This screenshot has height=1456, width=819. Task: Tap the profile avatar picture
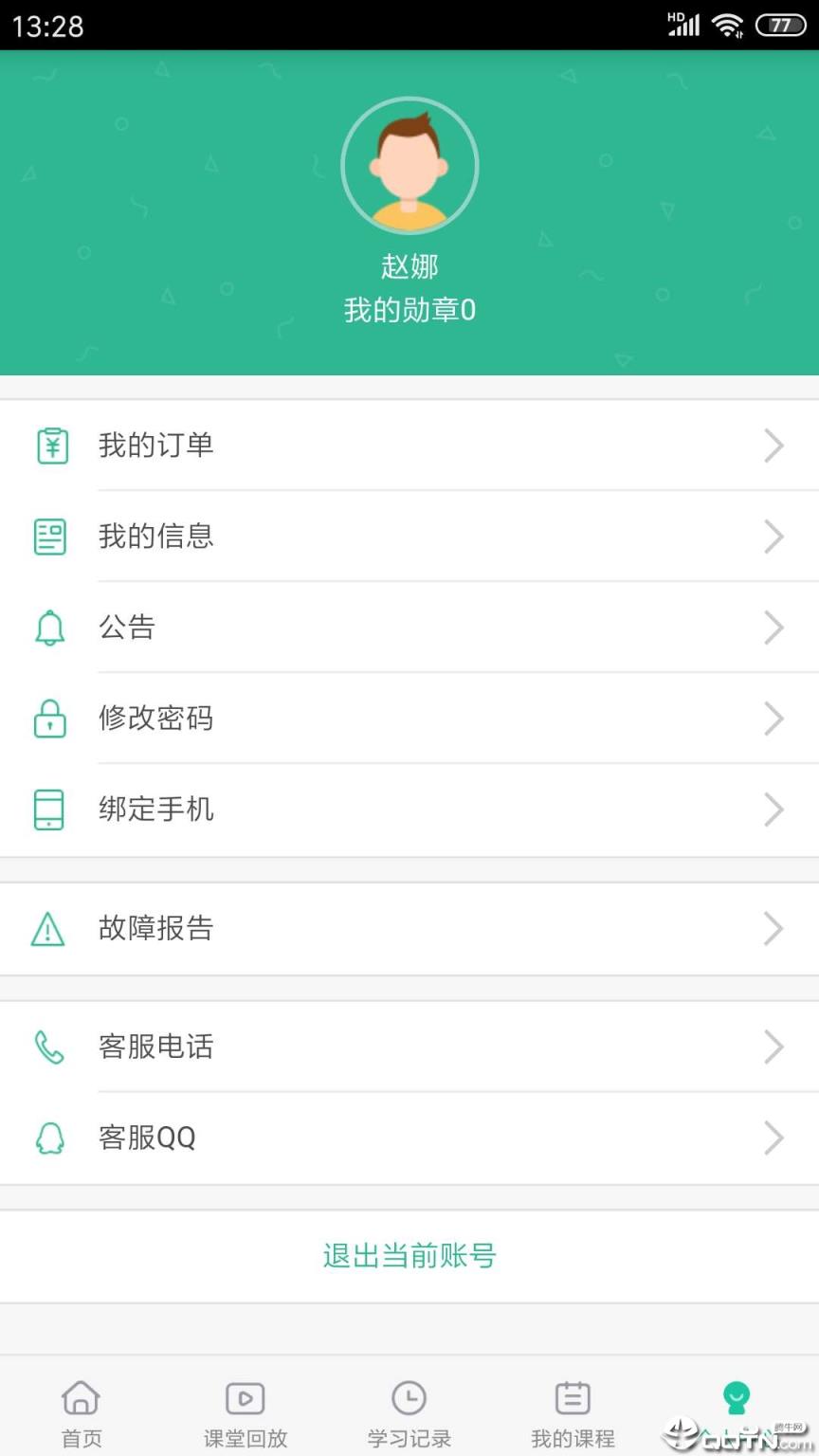pos(409,164)
